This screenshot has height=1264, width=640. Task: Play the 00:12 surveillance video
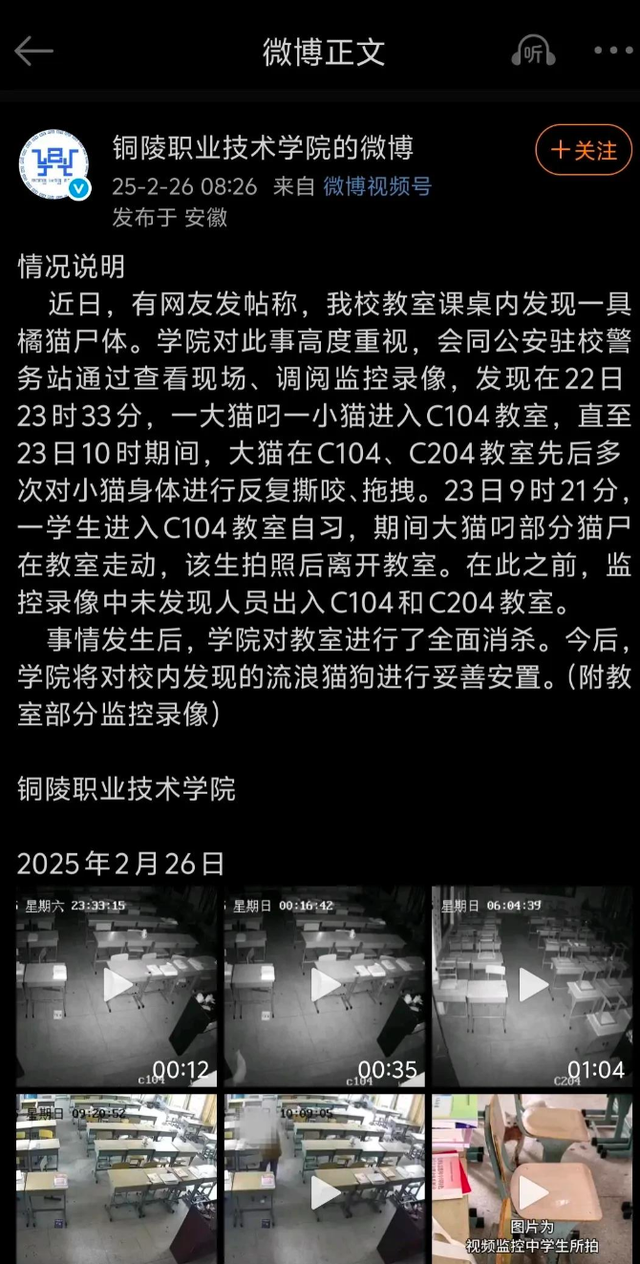click(116, 985)
